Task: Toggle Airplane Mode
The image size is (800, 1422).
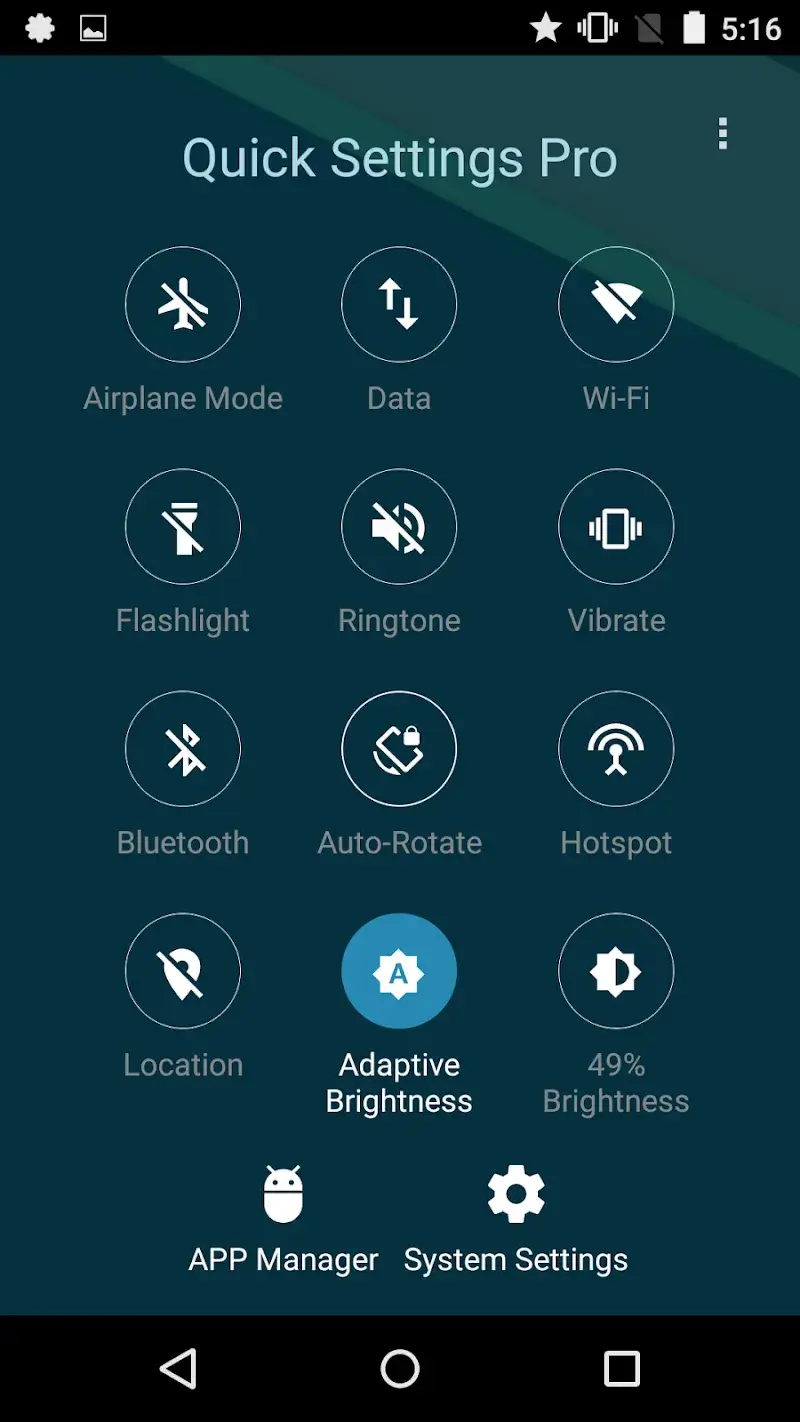Action: [183, 304]
